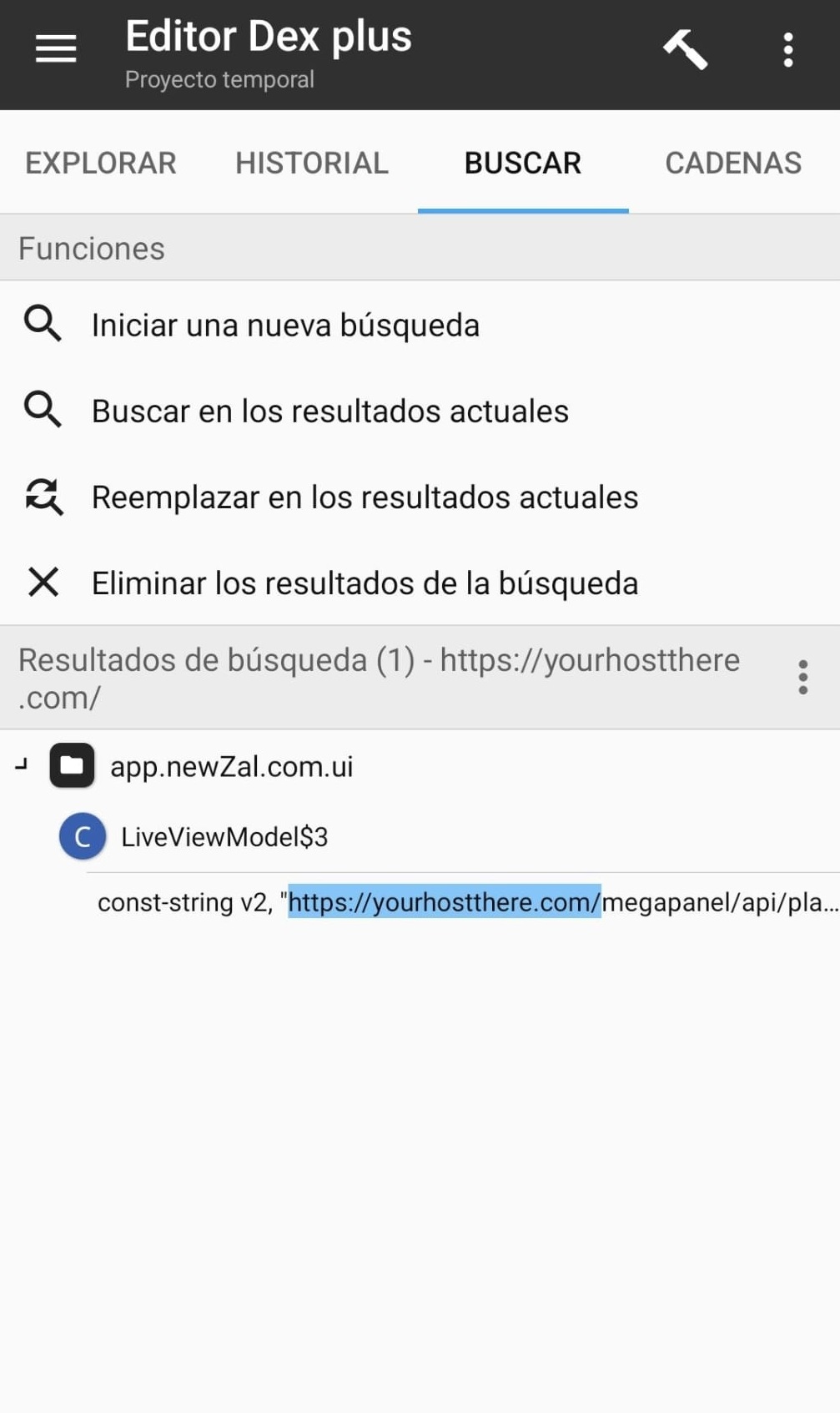Select Buscar en los resultados actuales

420,411
